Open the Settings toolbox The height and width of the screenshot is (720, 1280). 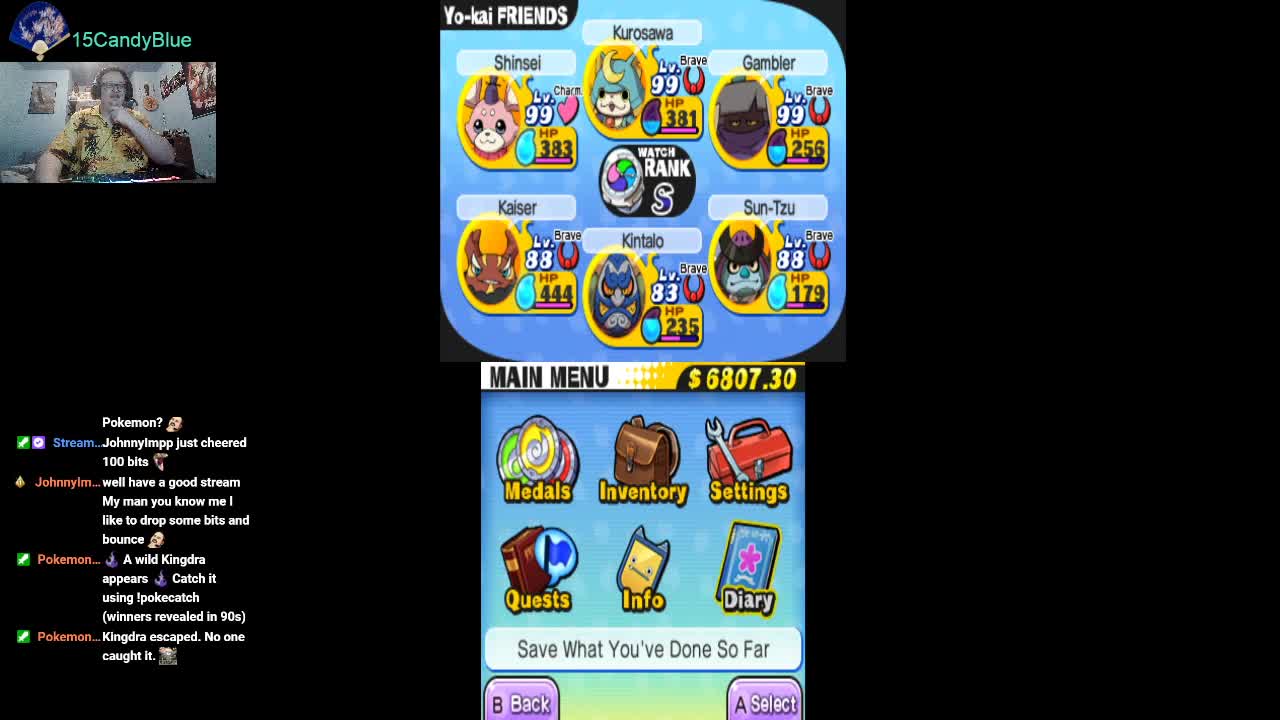(x=748, y=460)
